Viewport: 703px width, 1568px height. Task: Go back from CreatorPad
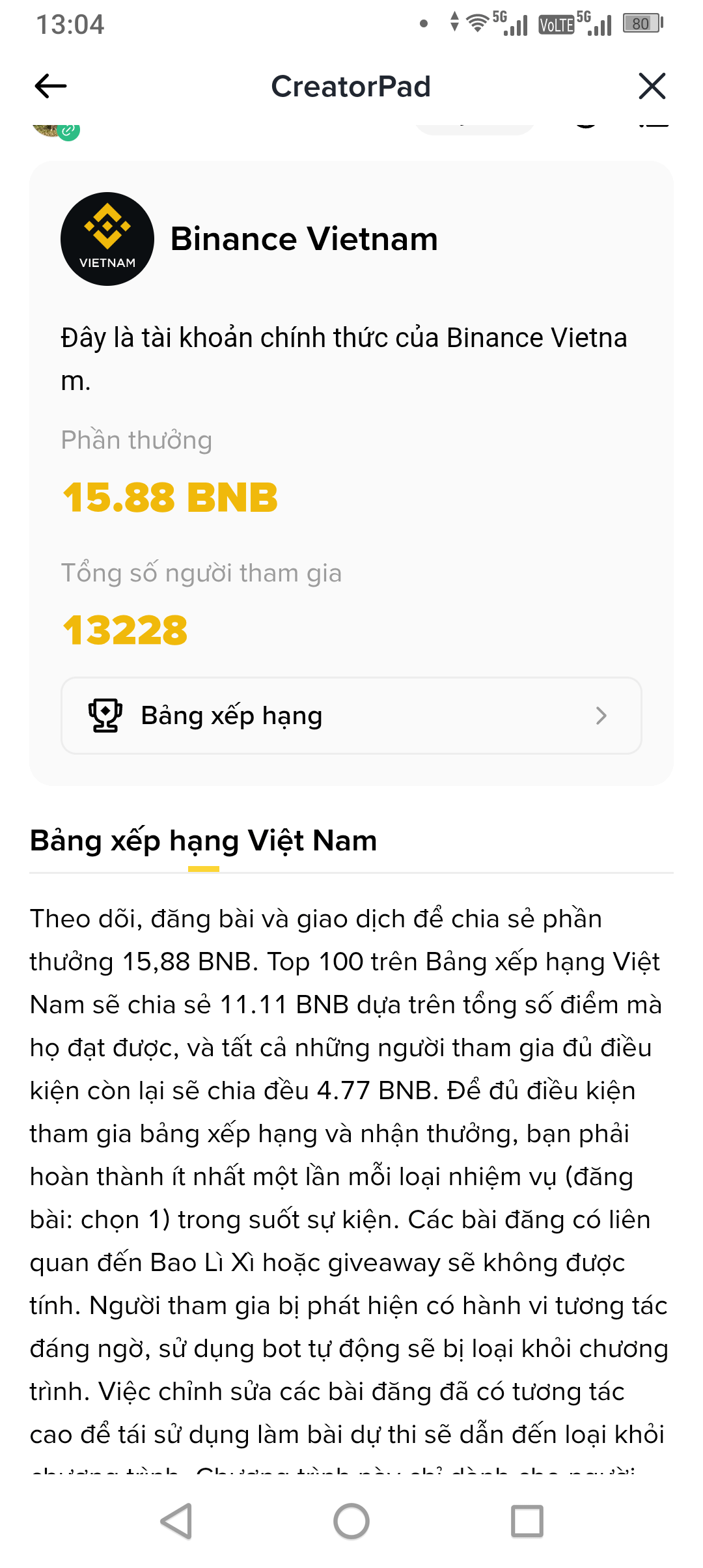(x=51, y=86)
